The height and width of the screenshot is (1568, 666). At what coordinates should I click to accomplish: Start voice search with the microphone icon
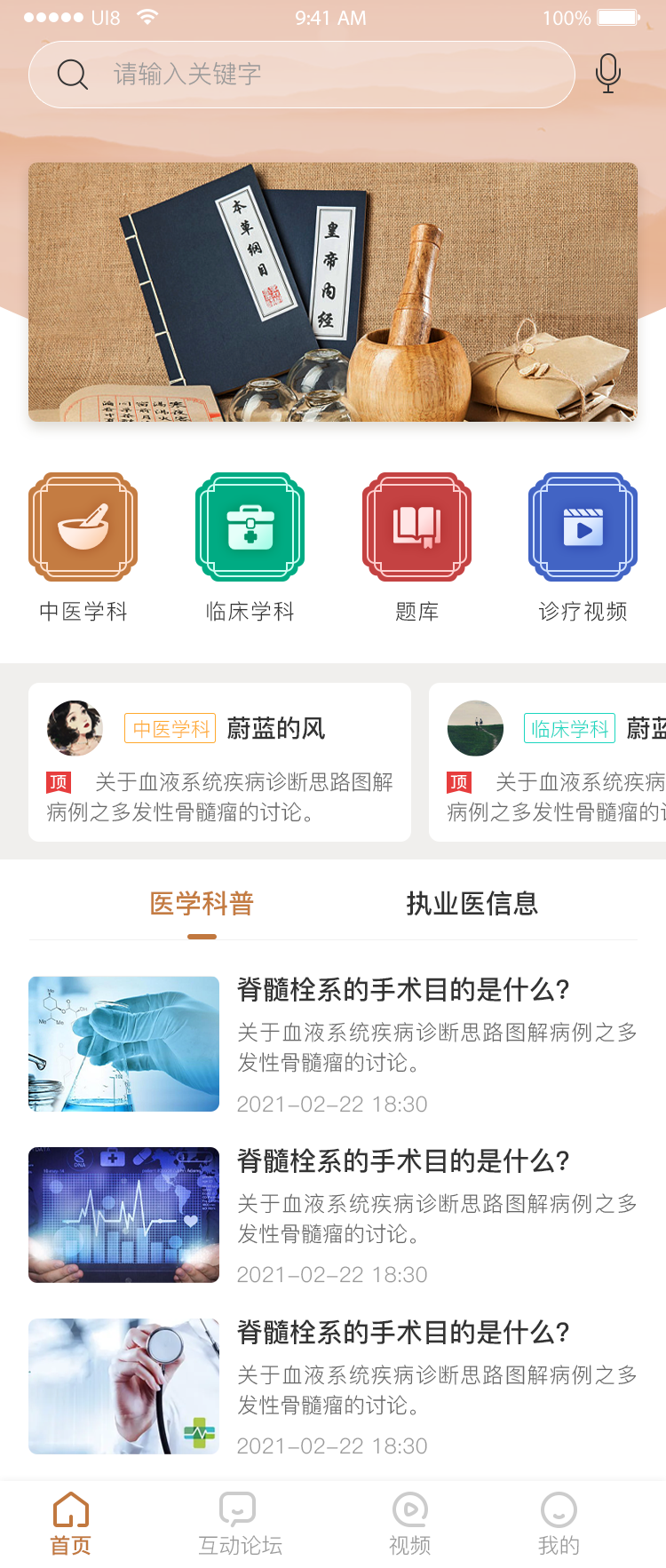pos(608,74)
